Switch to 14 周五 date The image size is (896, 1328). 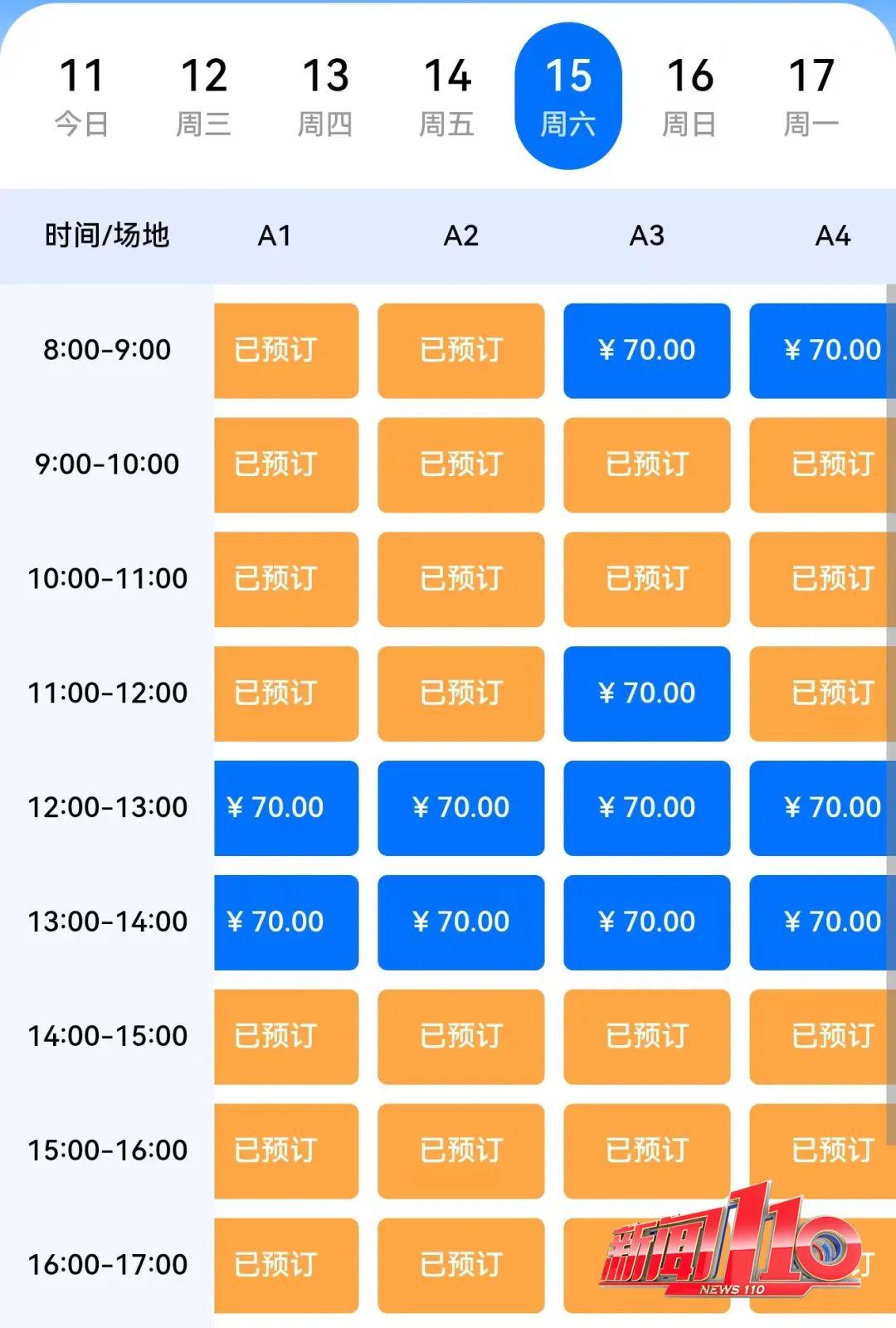[447, 96]
